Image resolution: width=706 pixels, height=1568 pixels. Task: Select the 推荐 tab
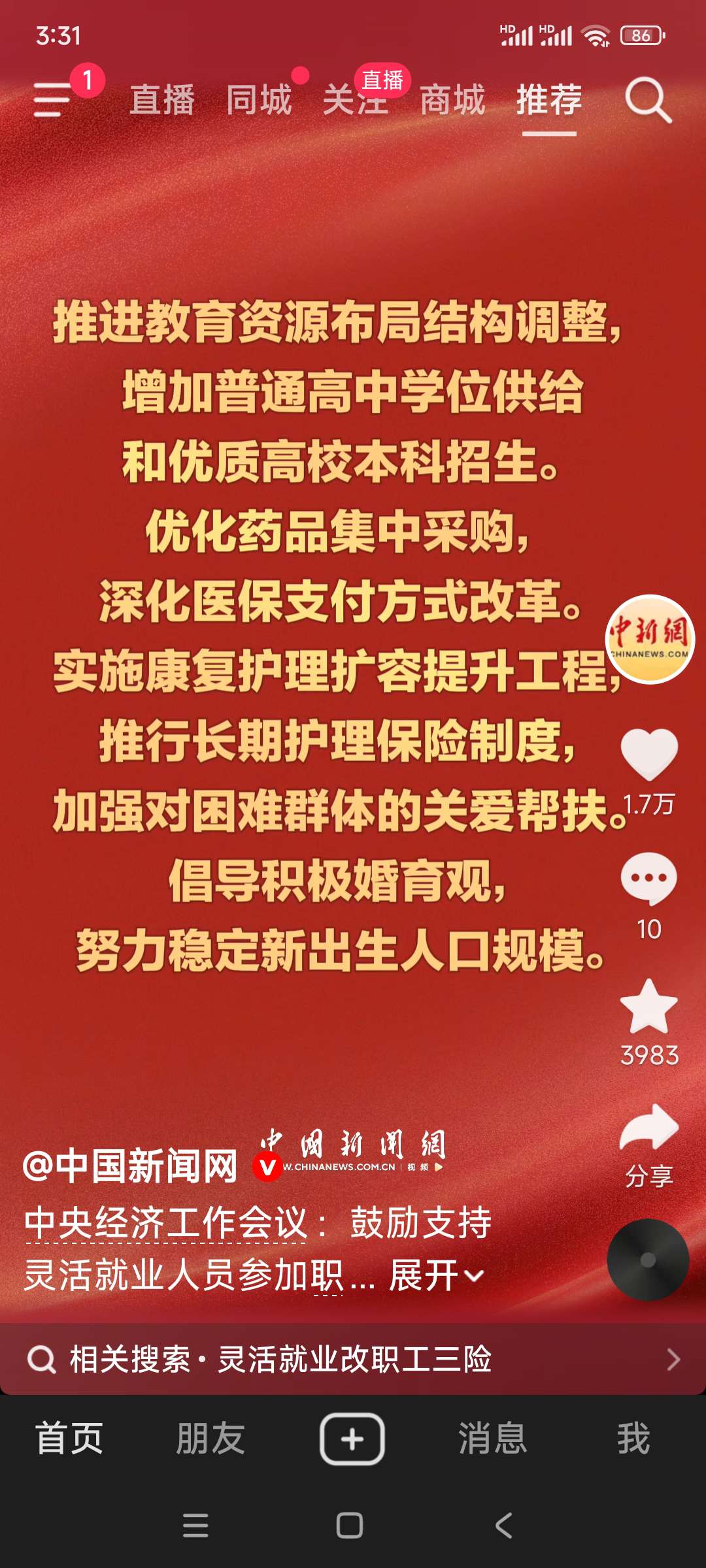point(549,100)
